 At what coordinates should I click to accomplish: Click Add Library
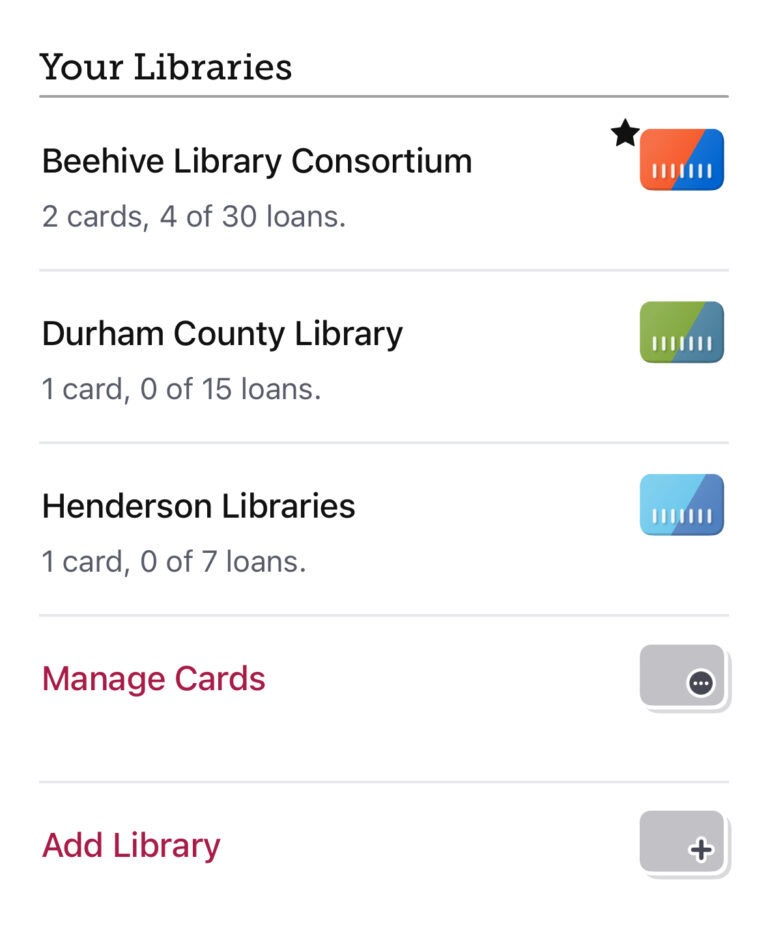click(130, 845)
